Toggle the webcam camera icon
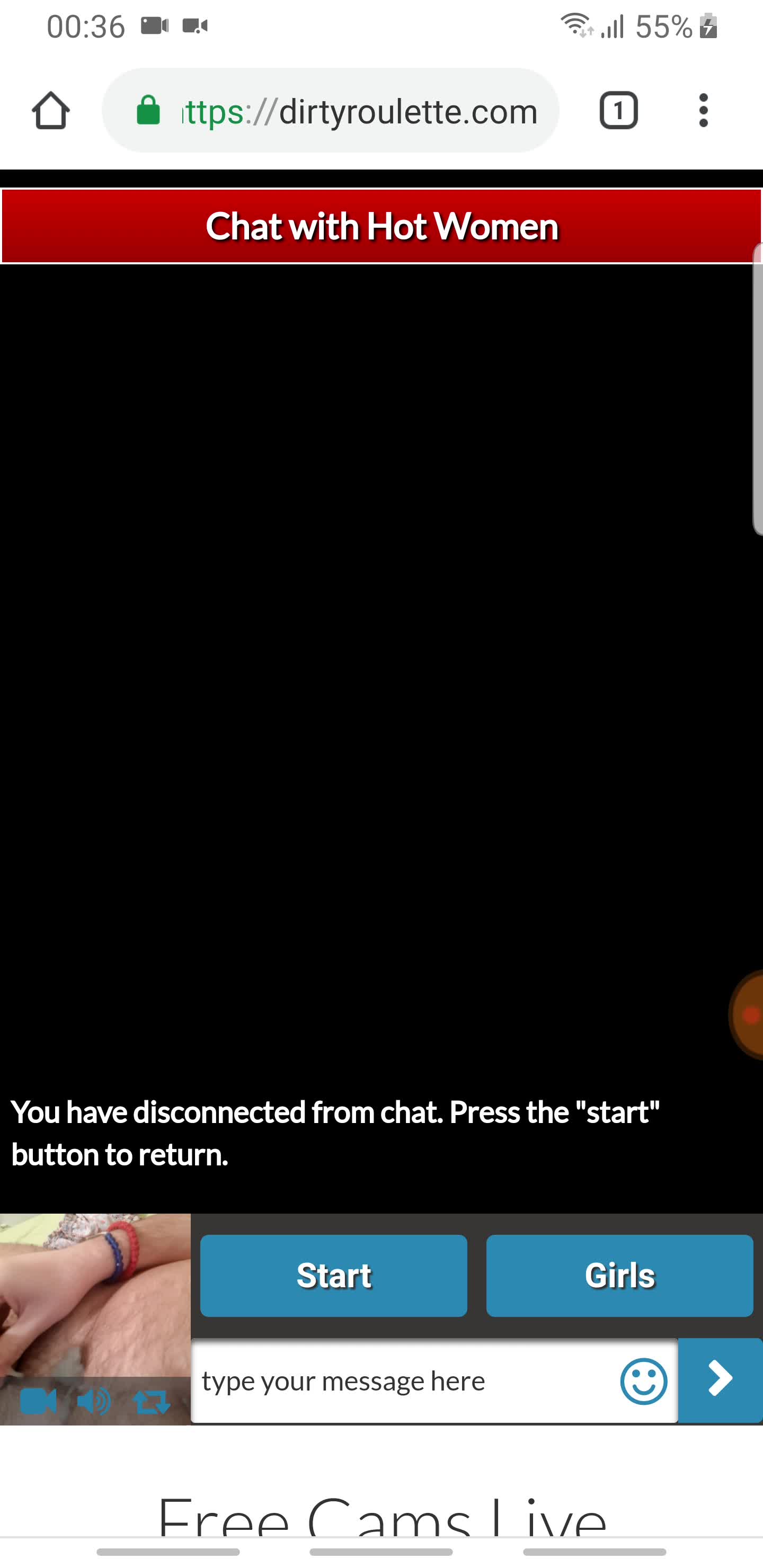763x1568 pixels. click(x=38, y=1401)
